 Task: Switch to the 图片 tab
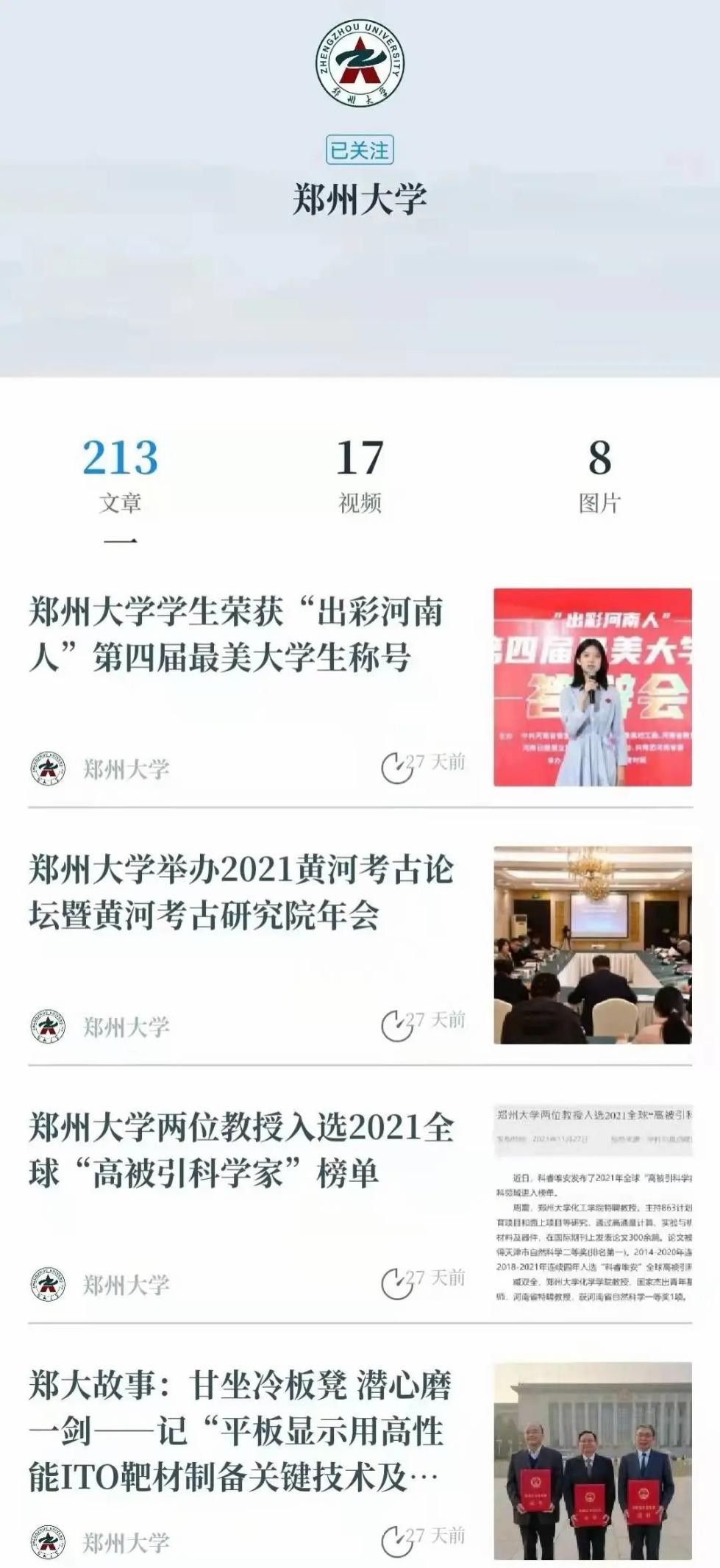tap(600, 474)
